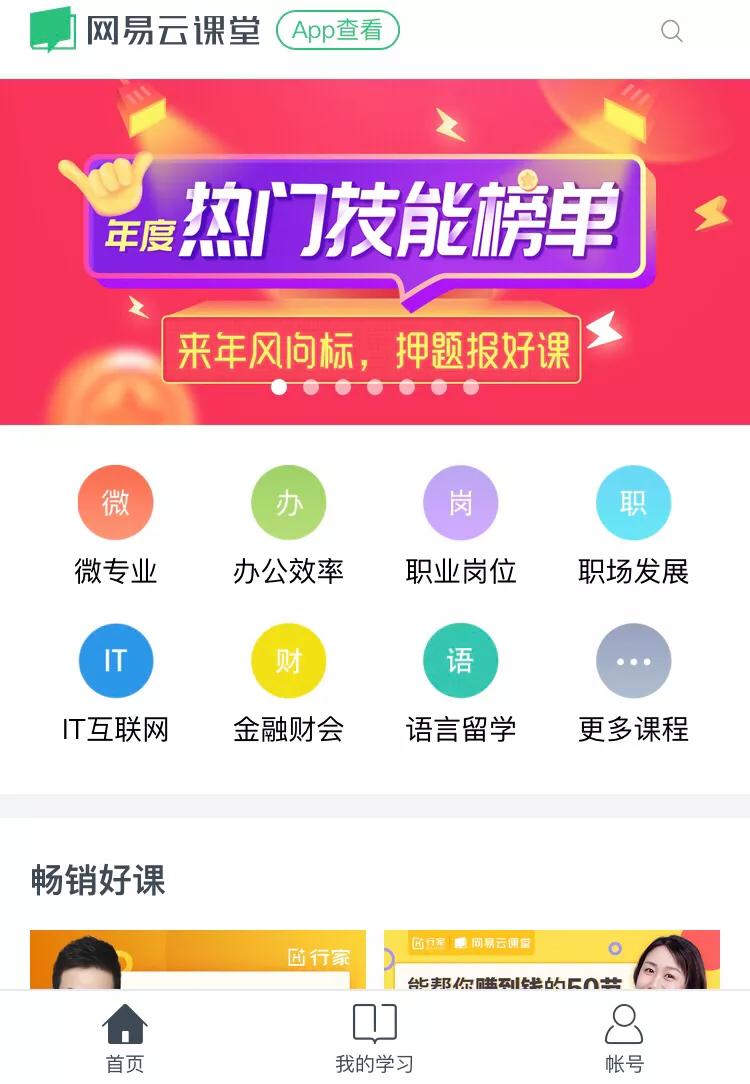750x1084 pixels.
Task: Tap the 职场发展 category icon
Action: [x=634, y=503]
